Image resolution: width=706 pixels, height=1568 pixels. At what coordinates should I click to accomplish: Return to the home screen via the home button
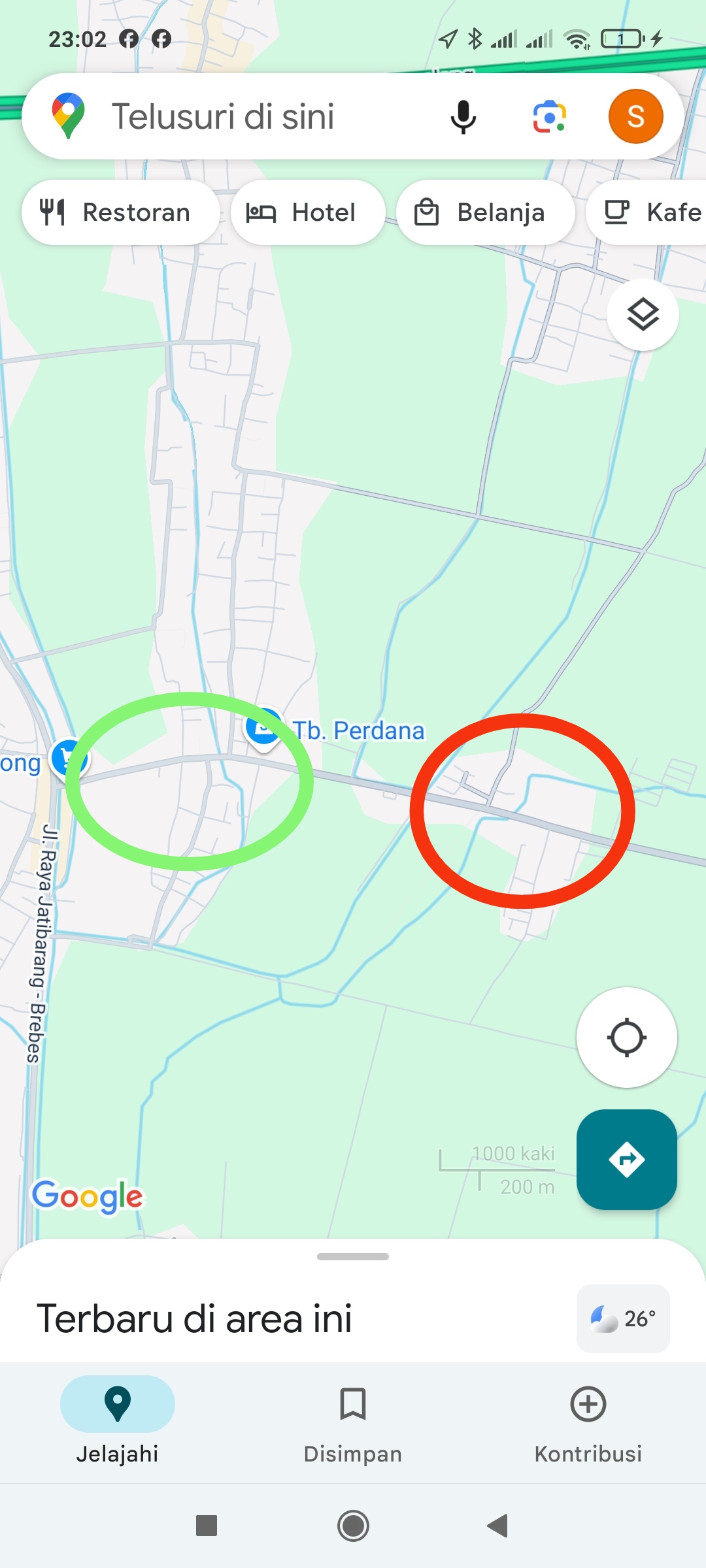pos(353,1526)
